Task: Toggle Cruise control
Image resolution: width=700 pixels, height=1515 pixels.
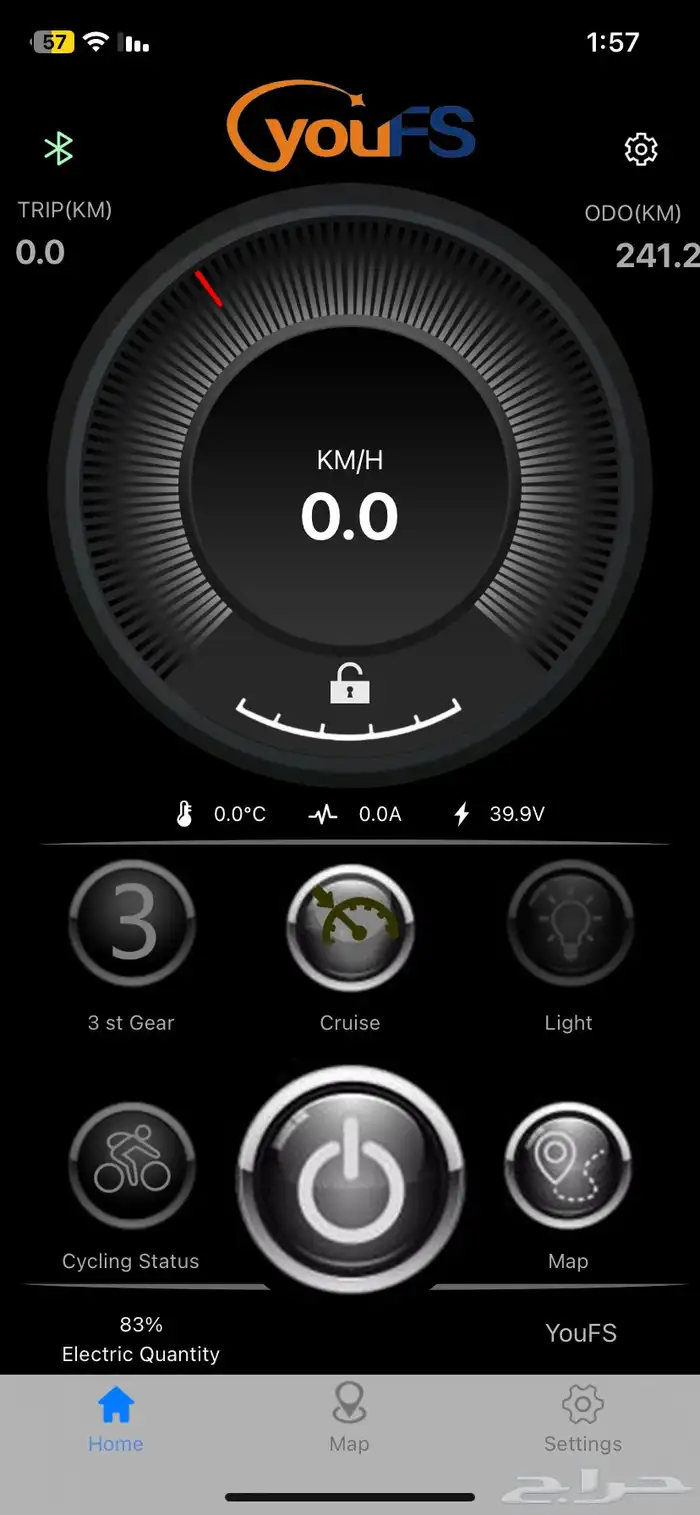Action: (x=350, y=925)
